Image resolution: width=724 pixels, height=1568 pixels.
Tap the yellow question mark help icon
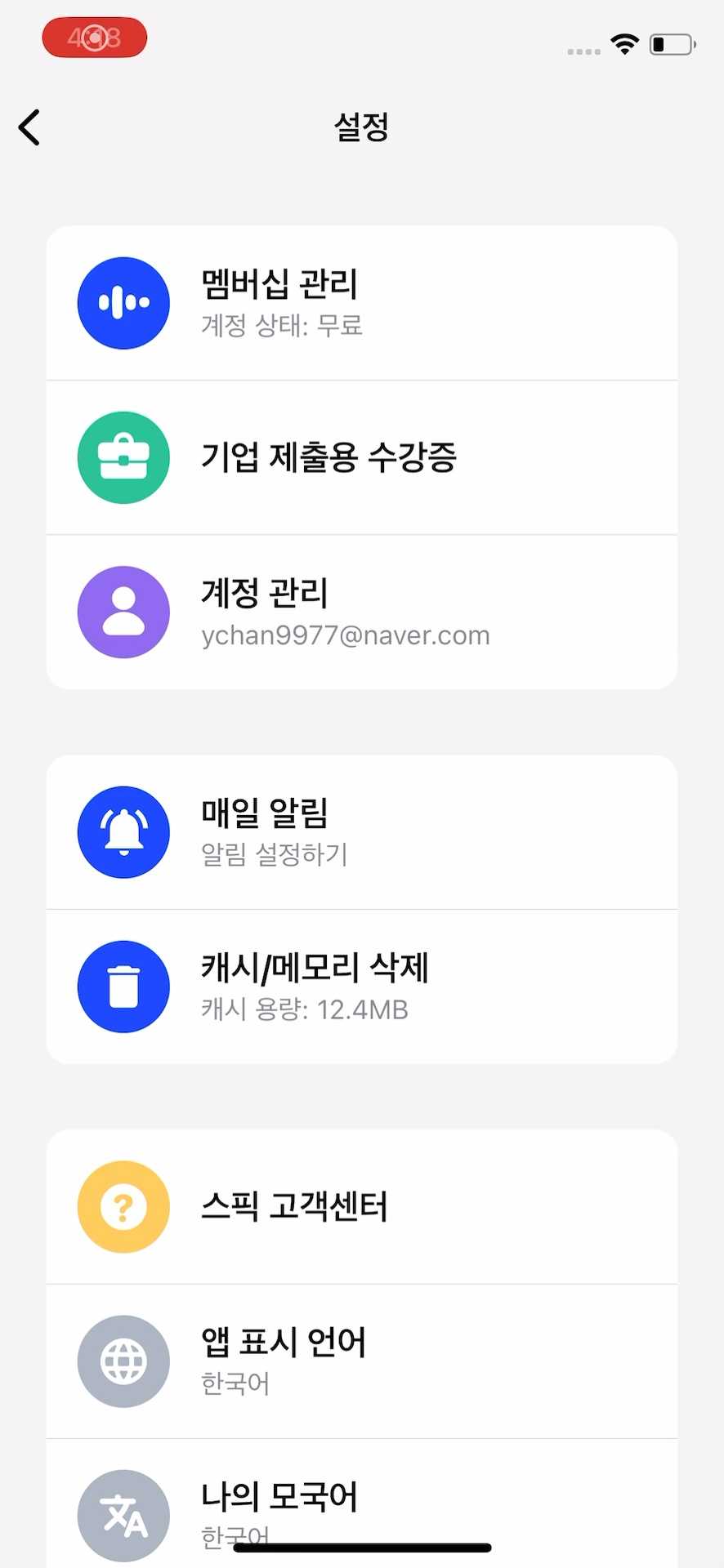point(123,1206)
